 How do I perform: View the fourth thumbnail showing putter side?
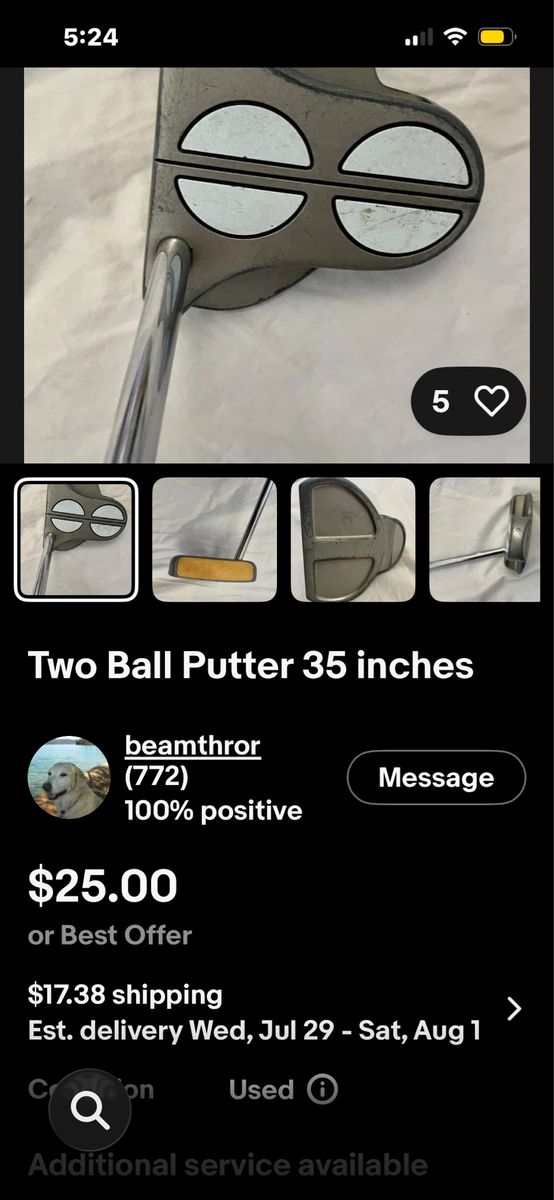[485, 540]
